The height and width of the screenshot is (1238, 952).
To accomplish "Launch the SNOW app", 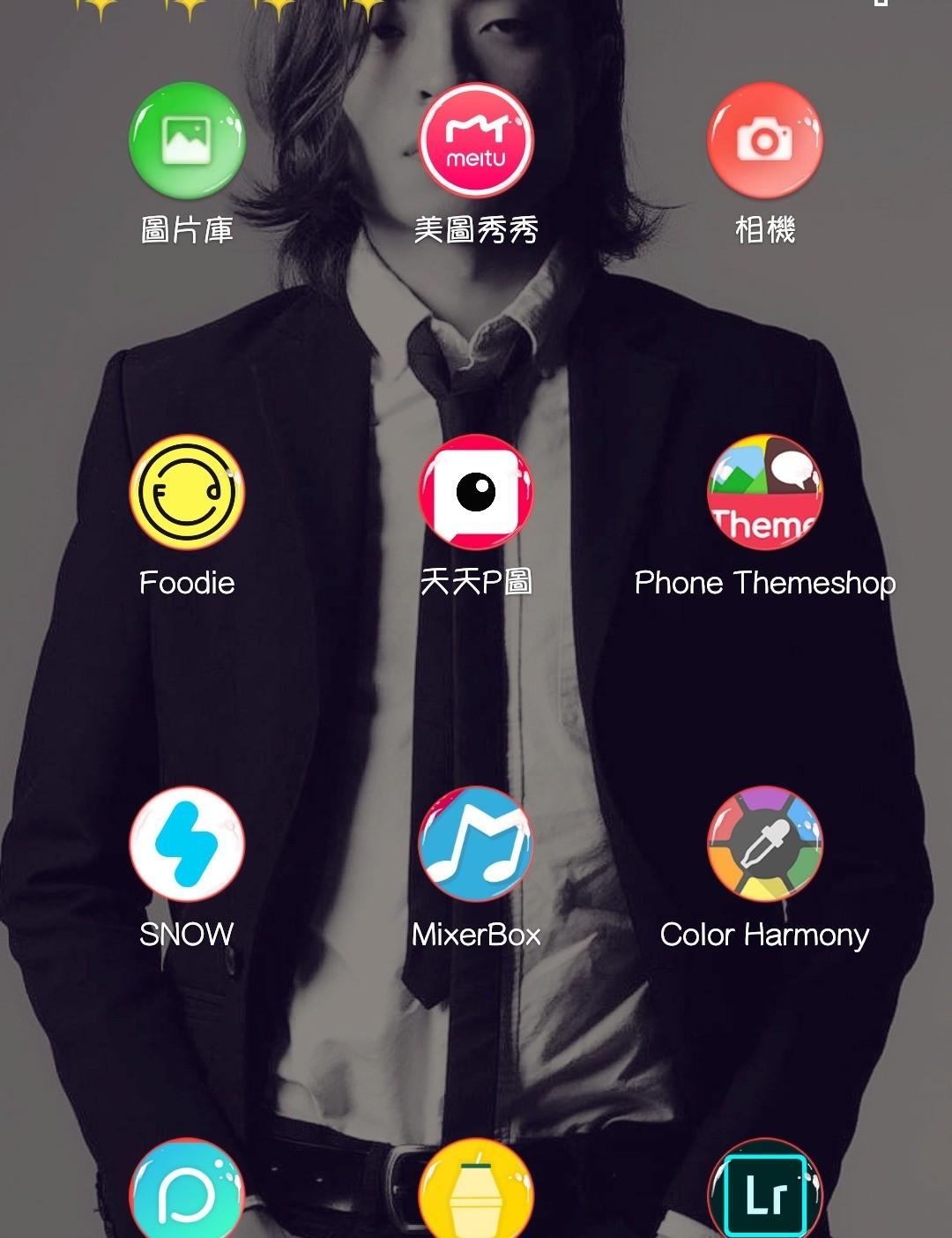I will (x=187, y=844).
